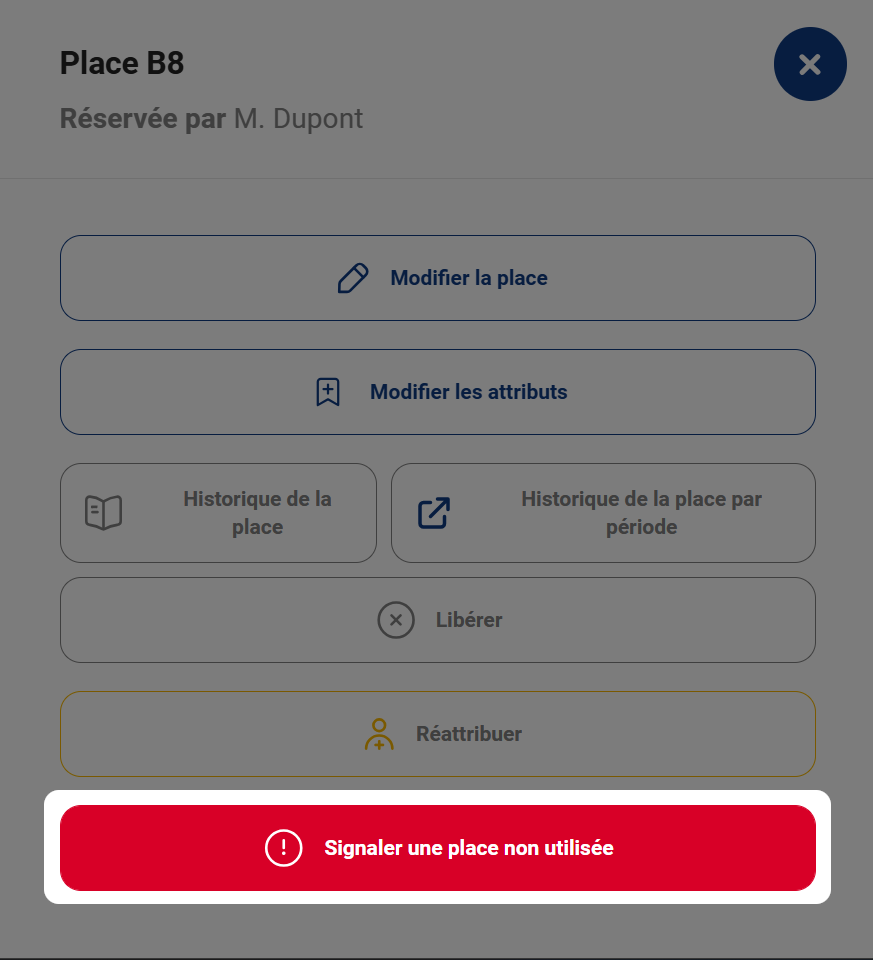
Task: Open Historique de la place
Action: click(x=218, y=512)
